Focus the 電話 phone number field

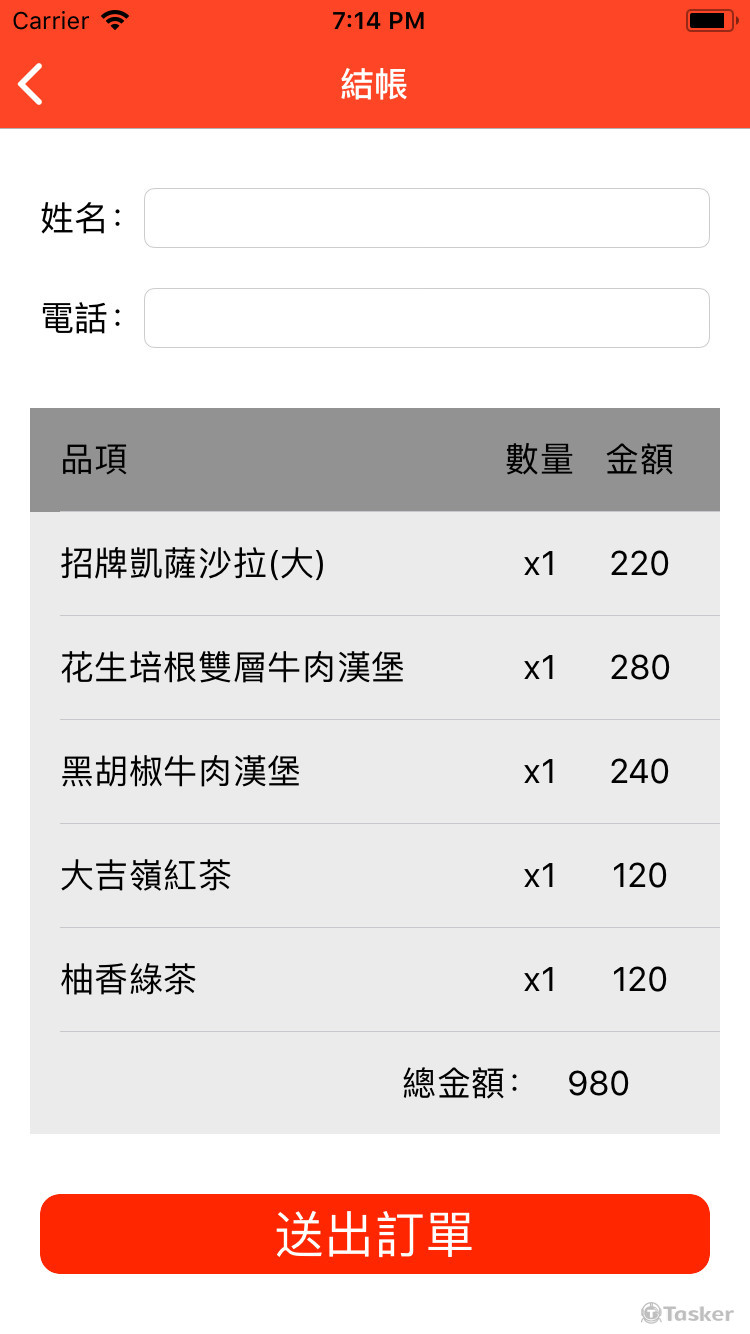pos(426,318)
